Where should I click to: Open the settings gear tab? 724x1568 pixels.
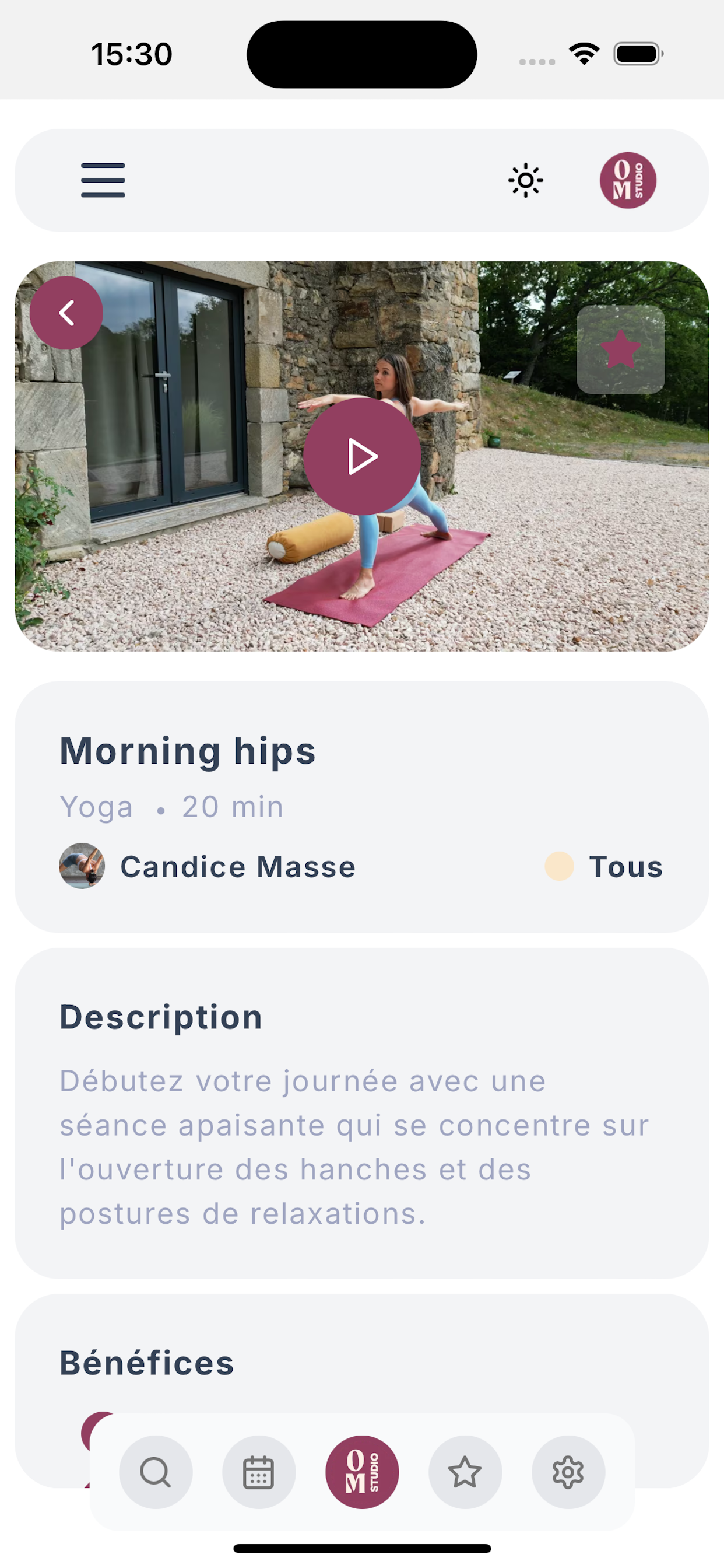pyautogui.click(x=568, y=1472)
